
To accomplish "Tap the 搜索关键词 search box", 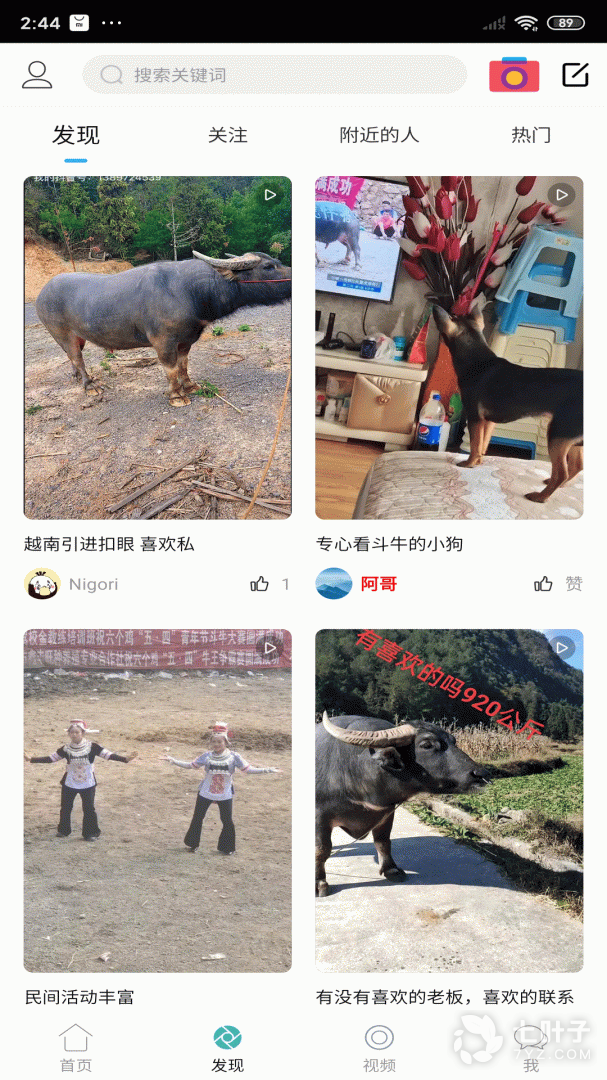I will pos(274,75).
